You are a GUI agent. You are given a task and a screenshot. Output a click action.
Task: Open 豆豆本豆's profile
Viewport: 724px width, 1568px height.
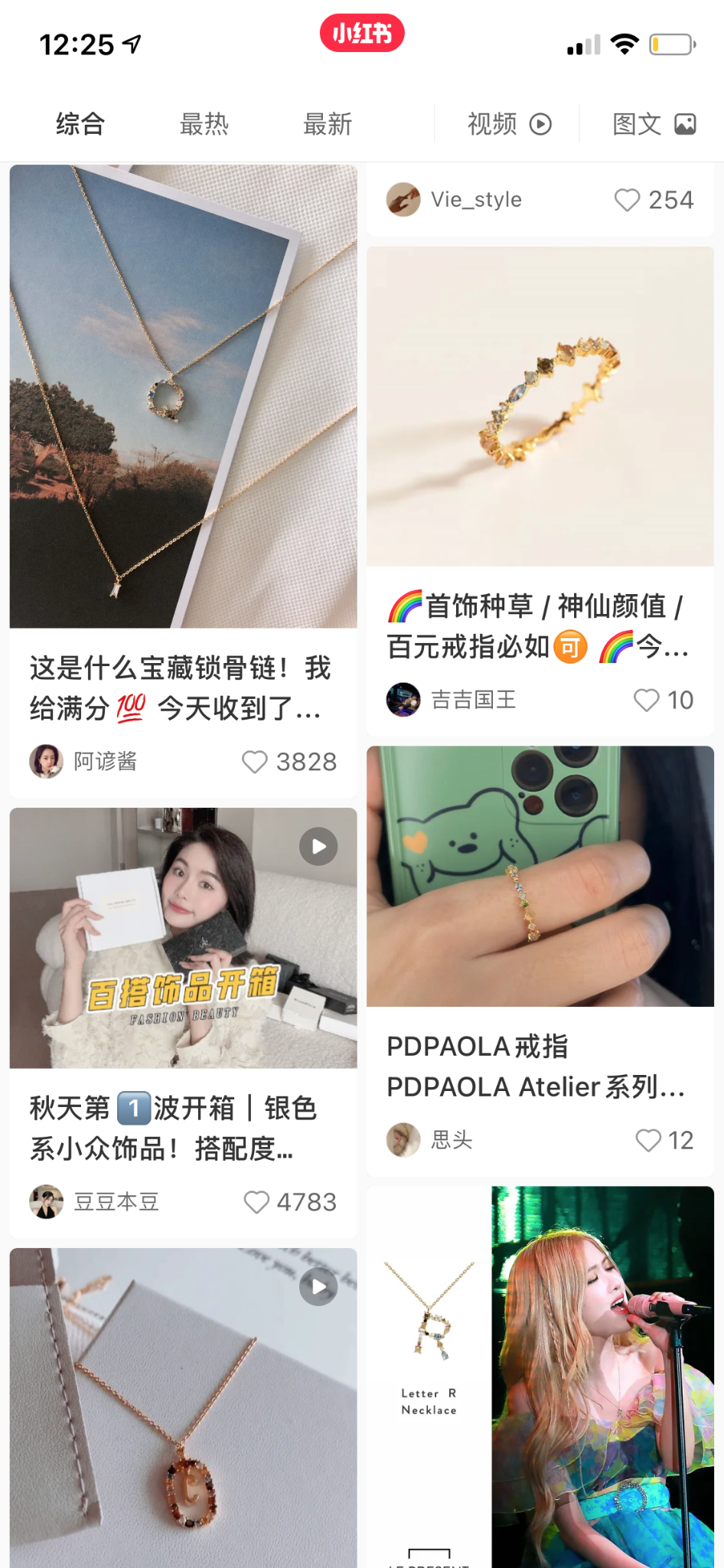[x=47, y=1202]
